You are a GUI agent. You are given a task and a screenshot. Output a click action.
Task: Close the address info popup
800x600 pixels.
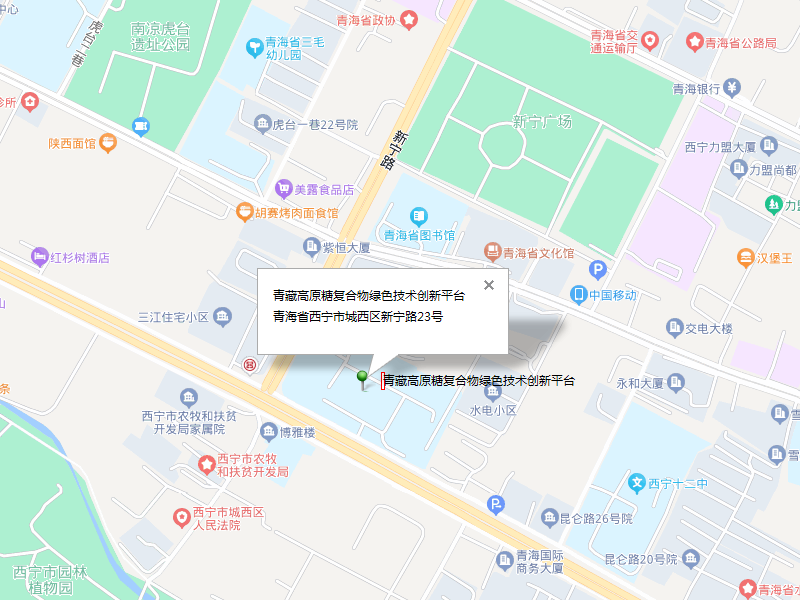tap(489, 285)
